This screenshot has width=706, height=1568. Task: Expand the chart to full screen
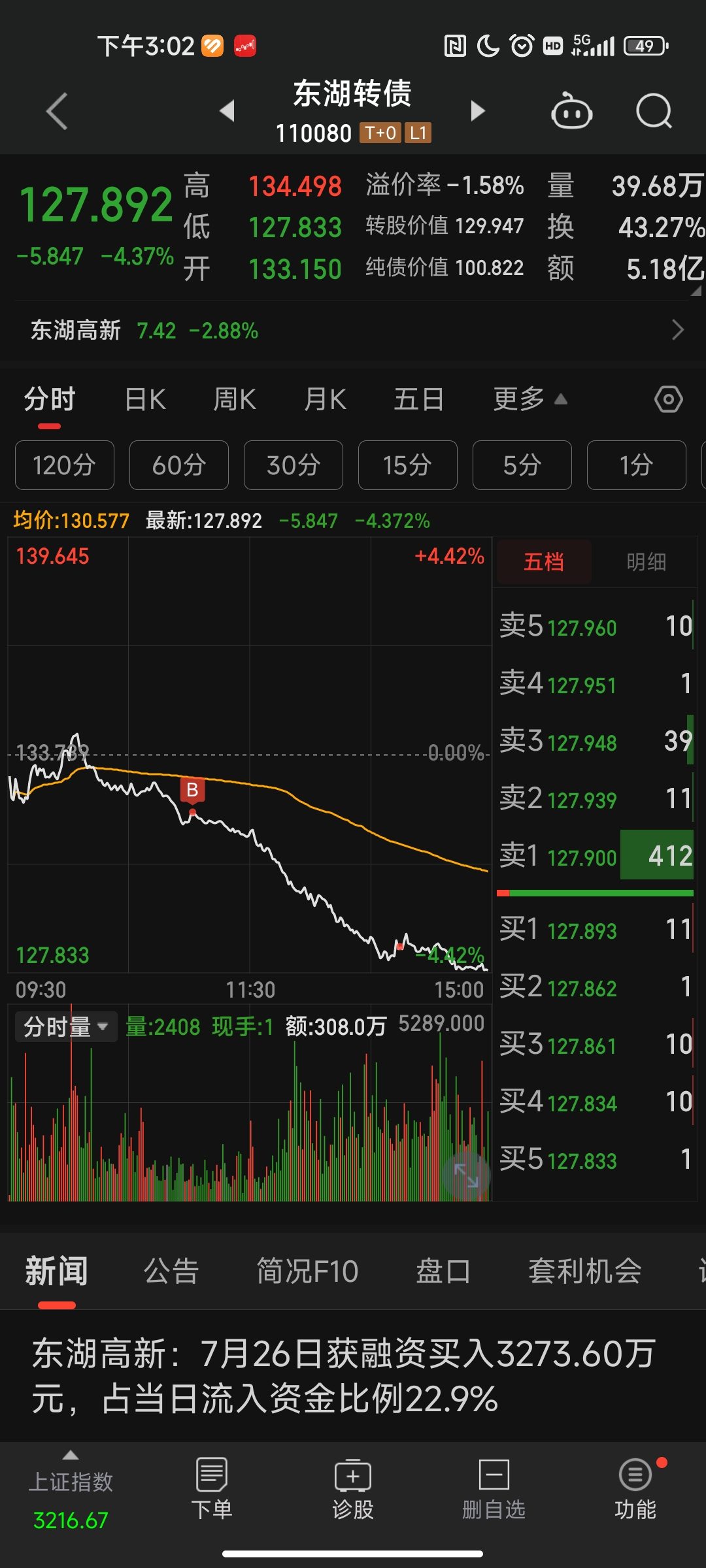point(466,1176)
